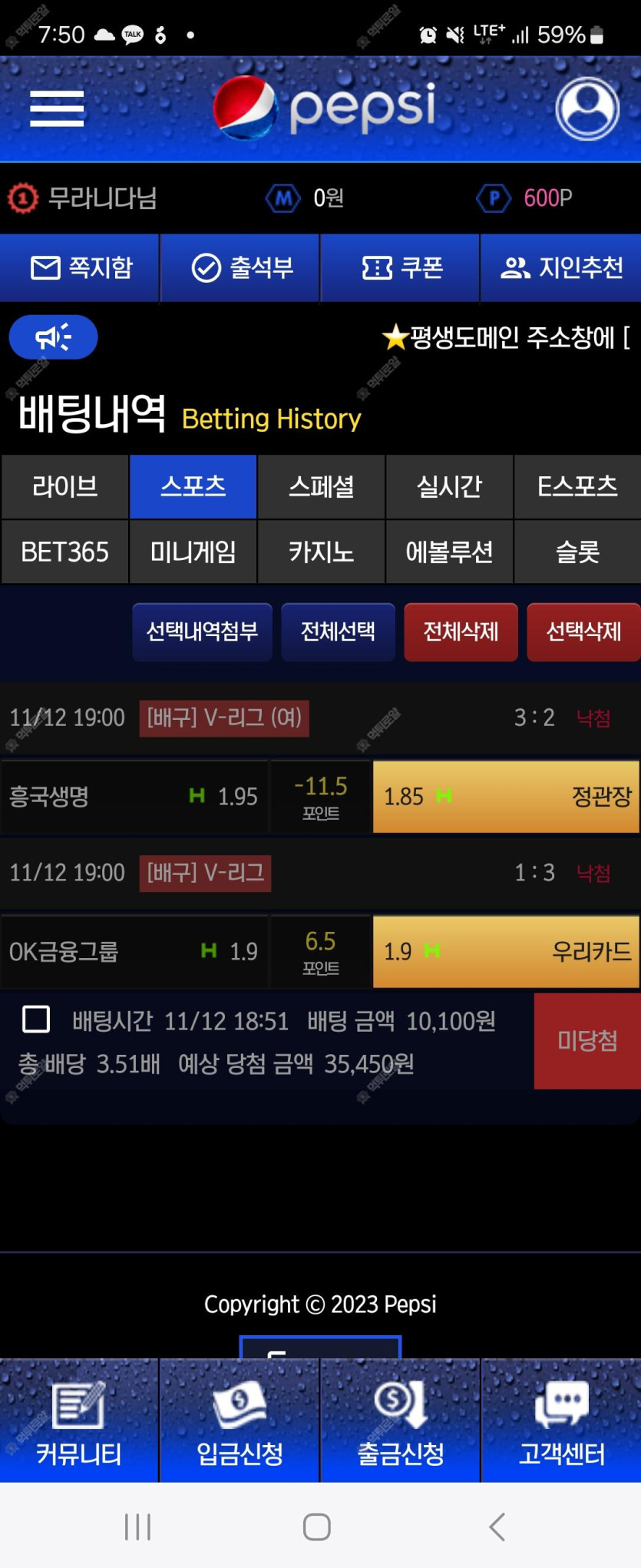Switch to 미니게임 tab
This screenshot has width=641, height=1568.
coord(193,552)
